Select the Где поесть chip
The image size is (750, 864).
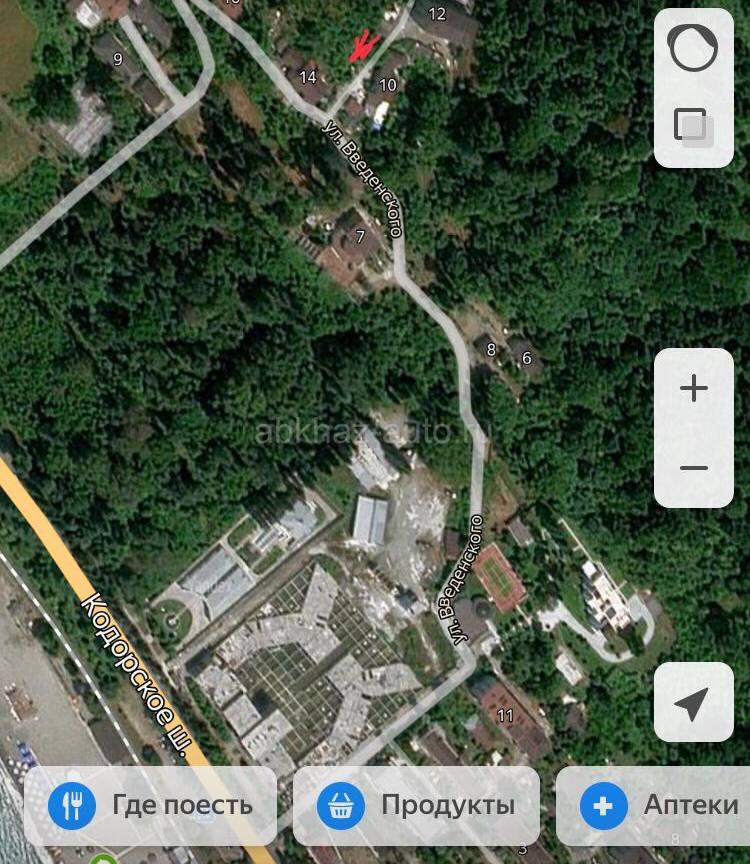(151, 805)
